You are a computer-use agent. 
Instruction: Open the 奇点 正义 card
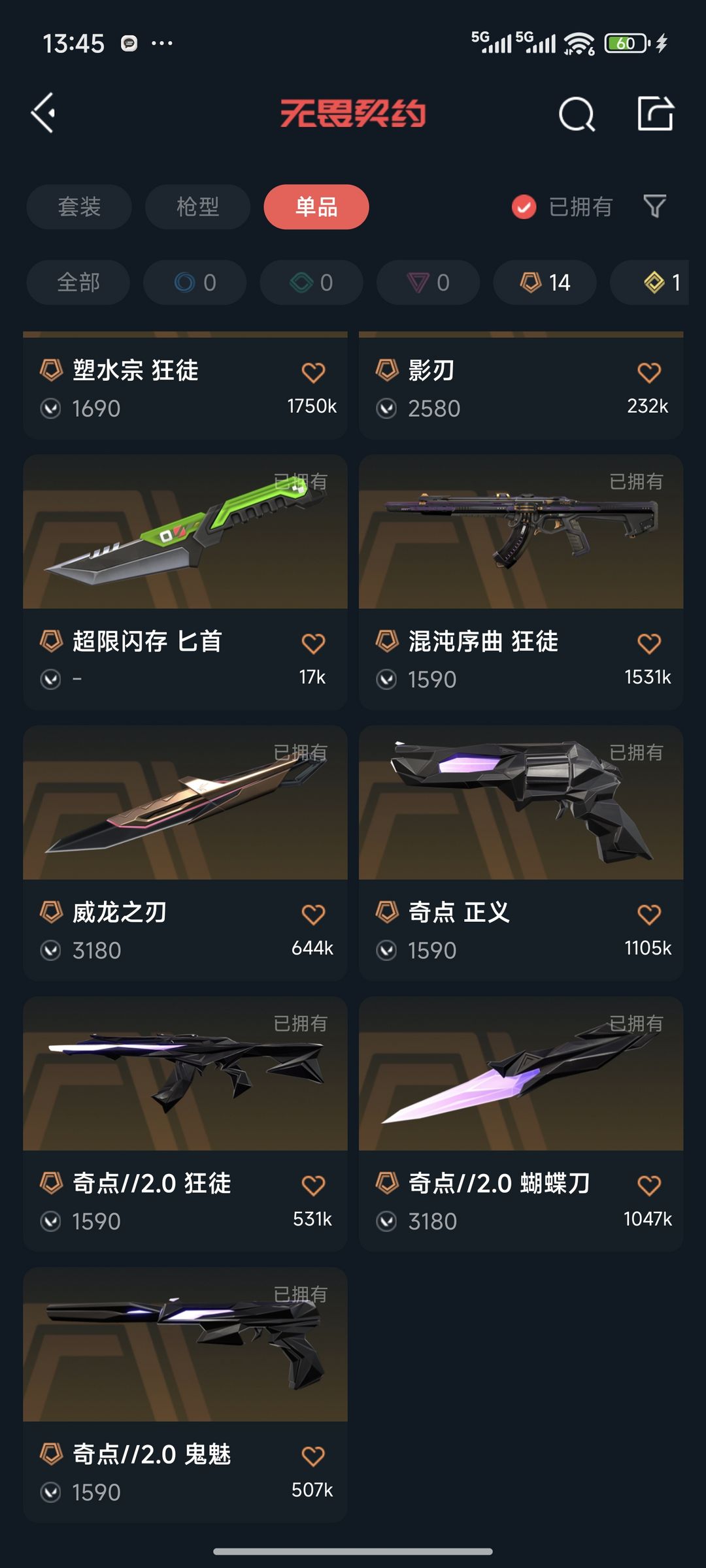(521, 853)
